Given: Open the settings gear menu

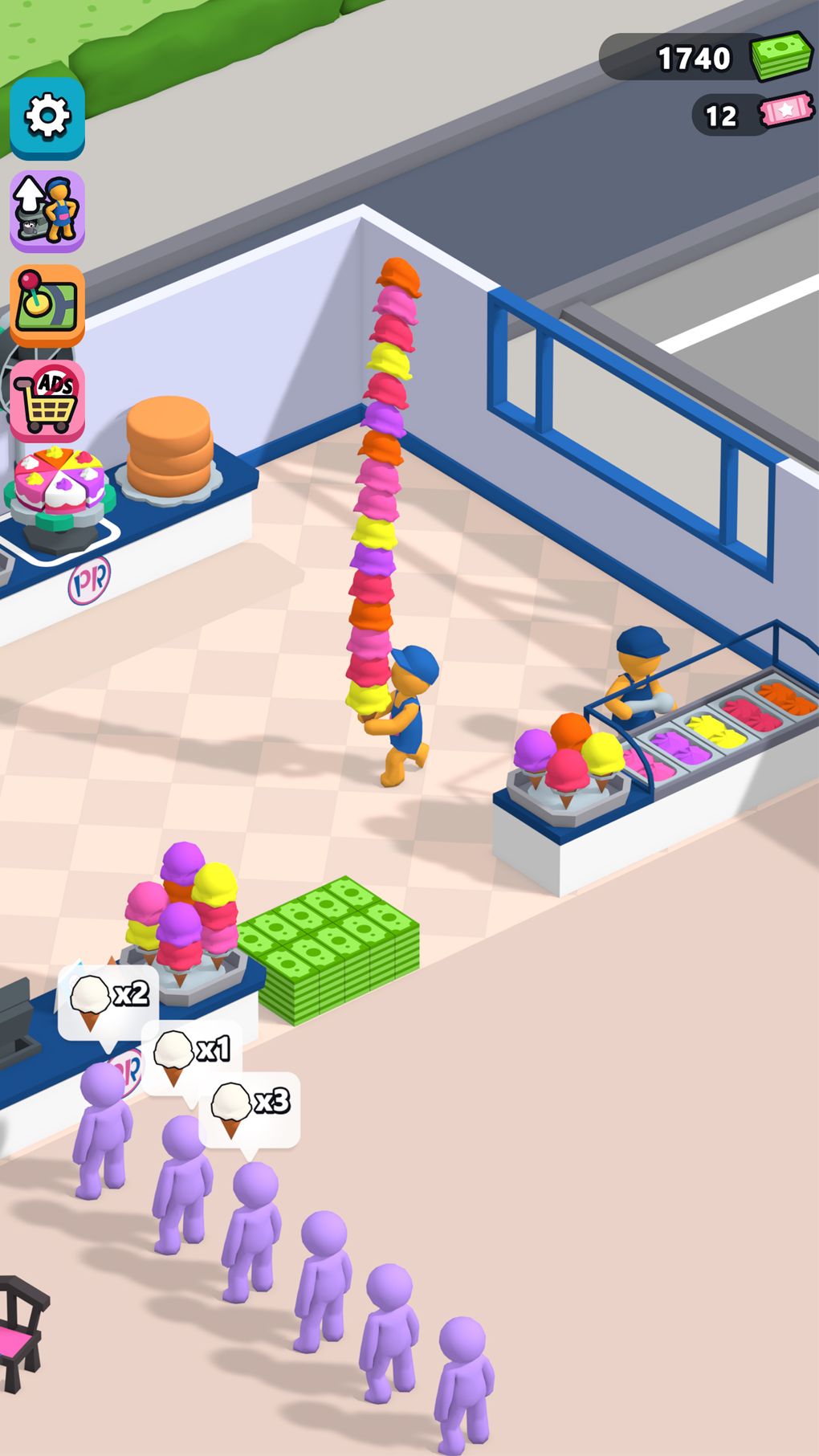Looking at the screenshot, I should pyautogui.click(x=46, y=117).
